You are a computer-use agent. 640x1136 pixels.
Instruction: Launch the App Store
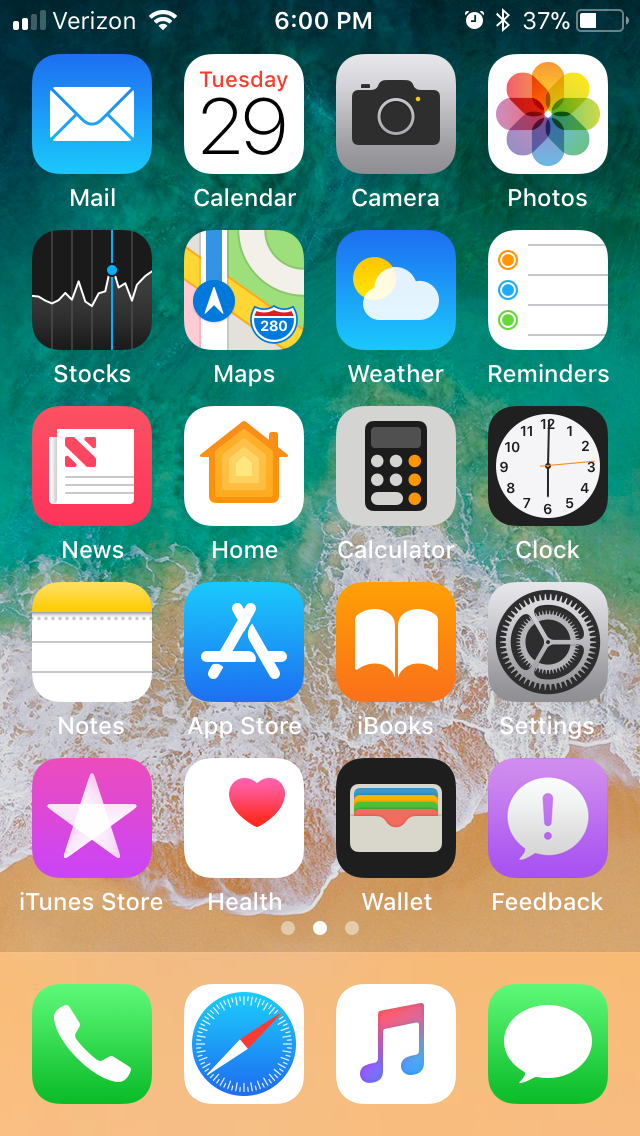(x=244, y=642)
